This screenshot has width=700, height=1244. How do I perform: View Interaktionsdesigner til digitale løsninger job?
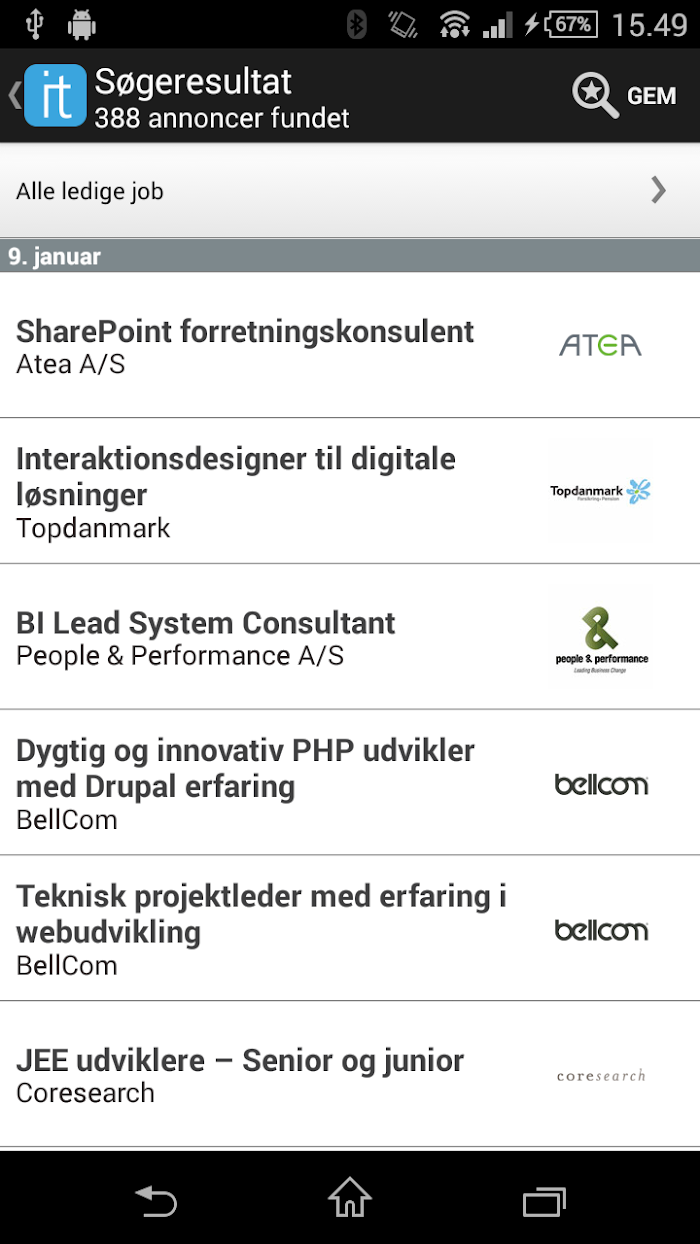pyautogui.click(x=350, y=491)
